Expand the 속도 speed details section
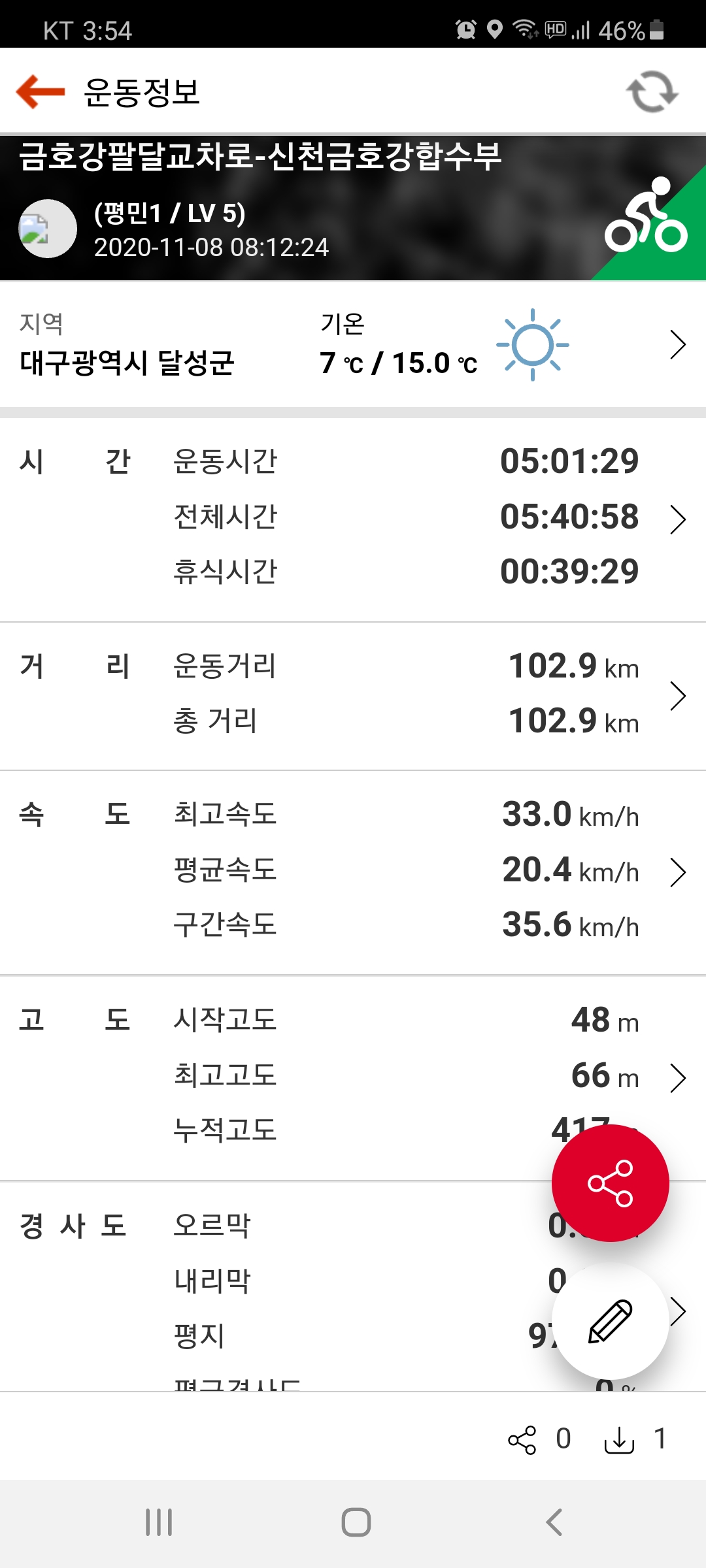This screenshot has width=706, height=1568. (x=677, y=872)
